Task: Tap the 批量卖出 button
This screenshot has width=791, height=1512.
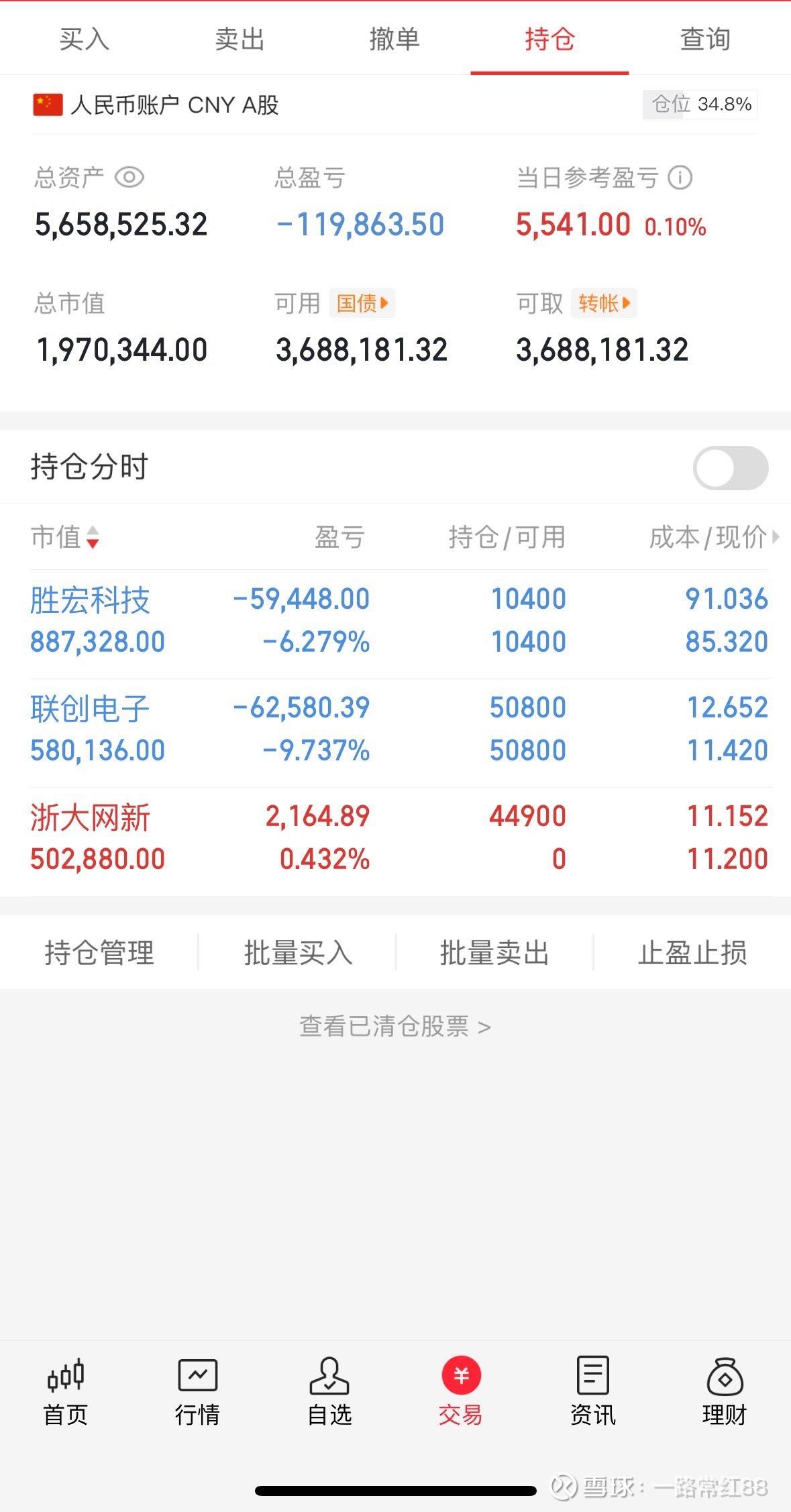Action: [494, 953]
